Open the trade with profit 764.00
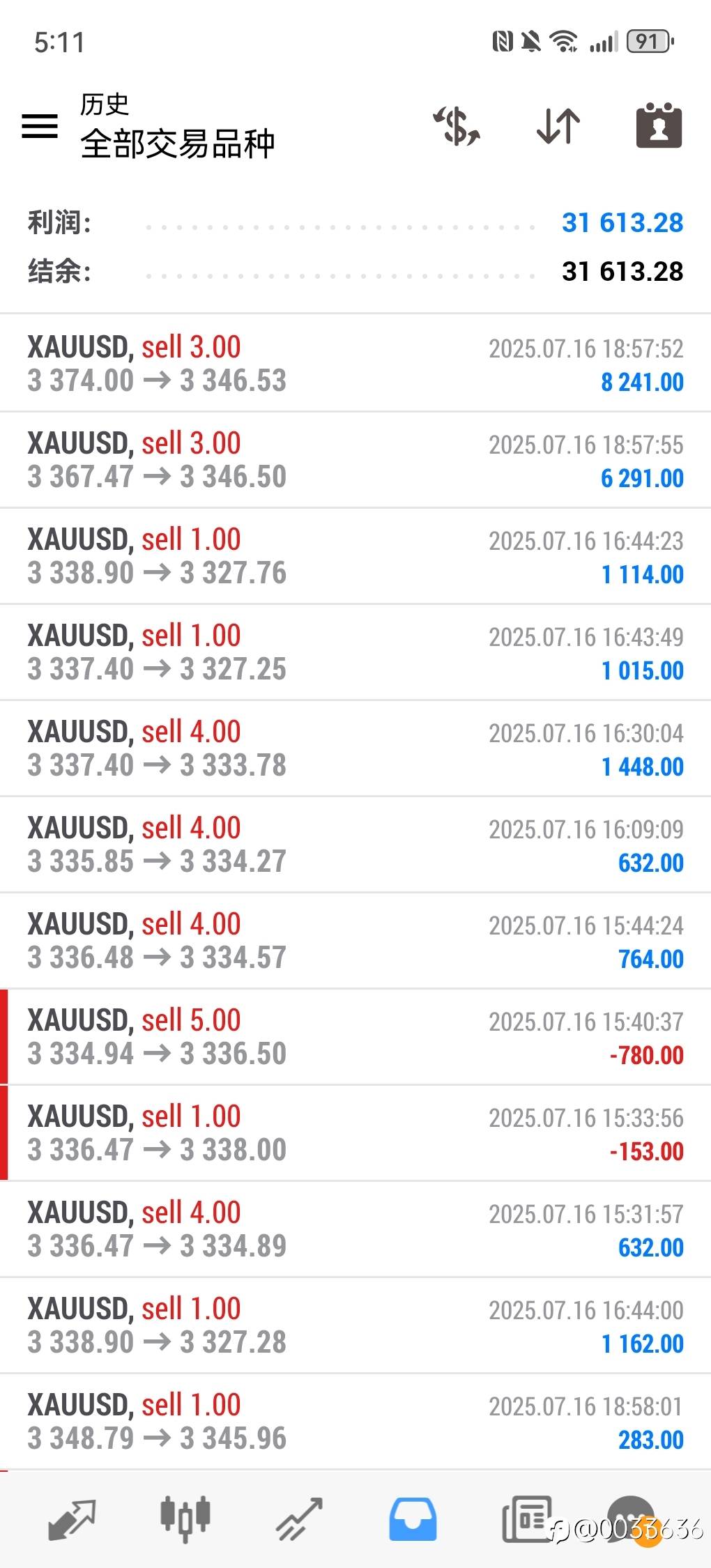711x1568 pixels. [x=355, y=940]
